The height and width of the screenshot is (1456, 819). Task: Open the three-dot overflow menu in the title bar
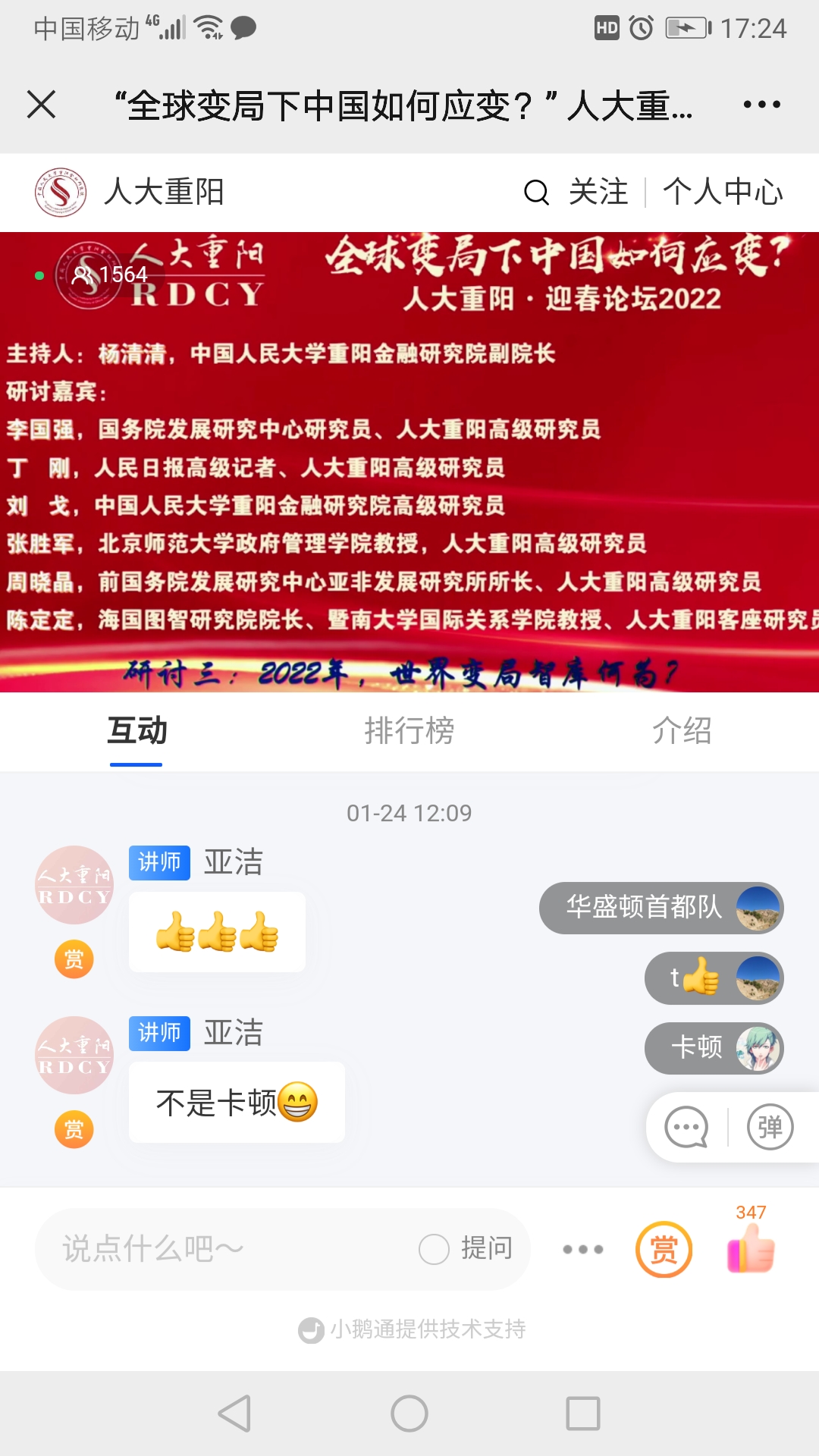coord(761,105)
